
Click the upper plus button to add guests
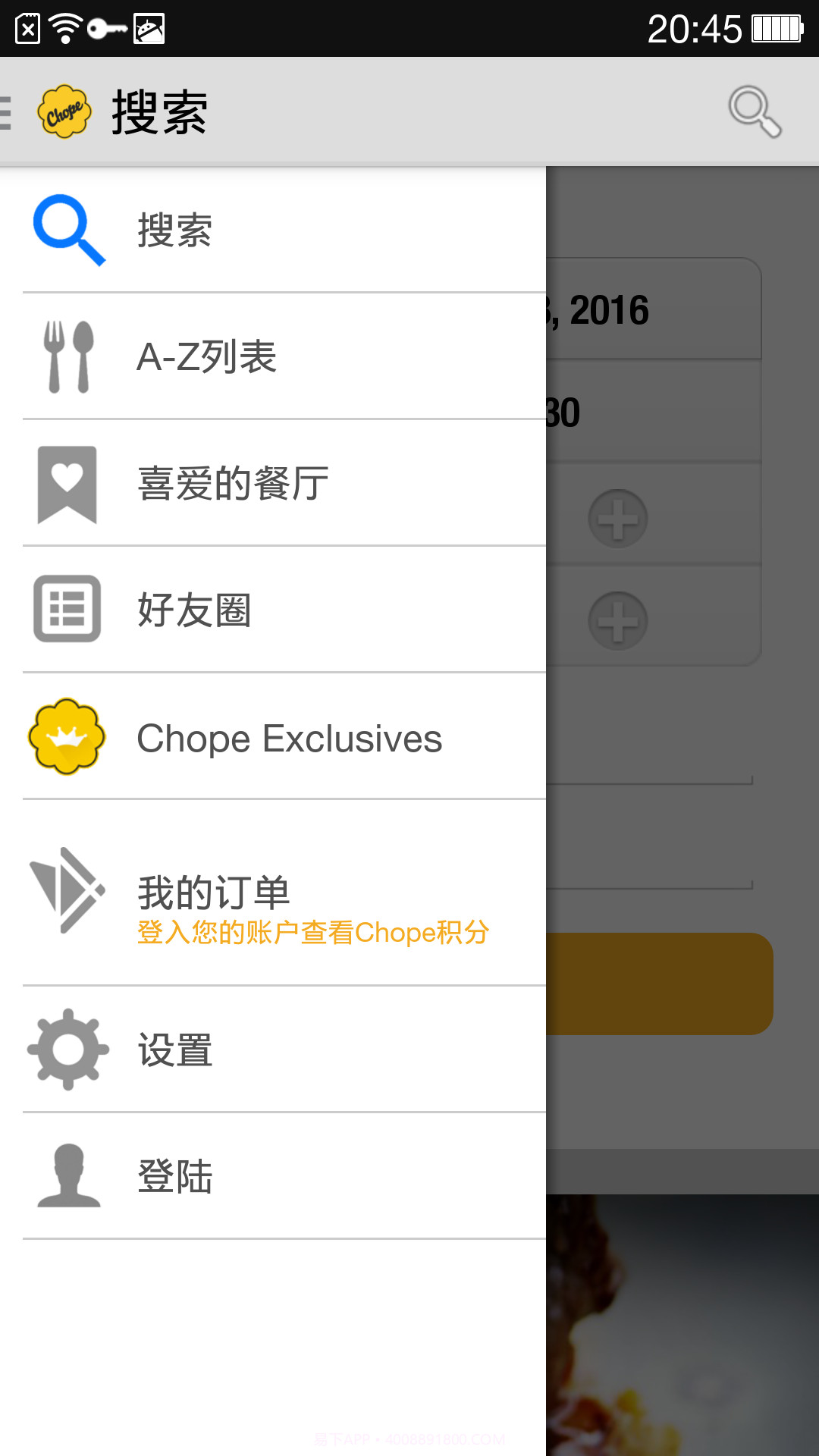(x=619, y=518)
